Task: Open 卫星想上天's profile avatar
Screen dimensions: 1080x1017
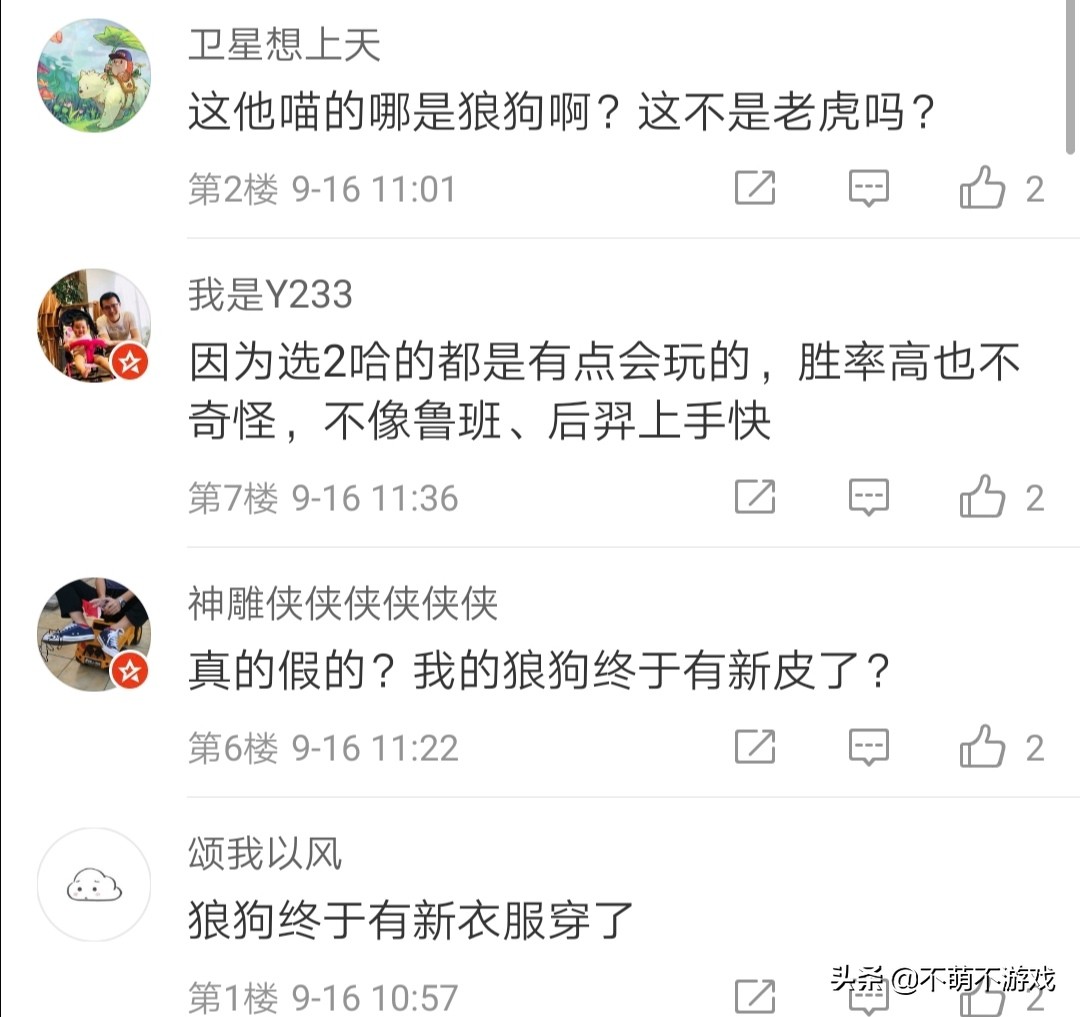Action: click(94, 75)
